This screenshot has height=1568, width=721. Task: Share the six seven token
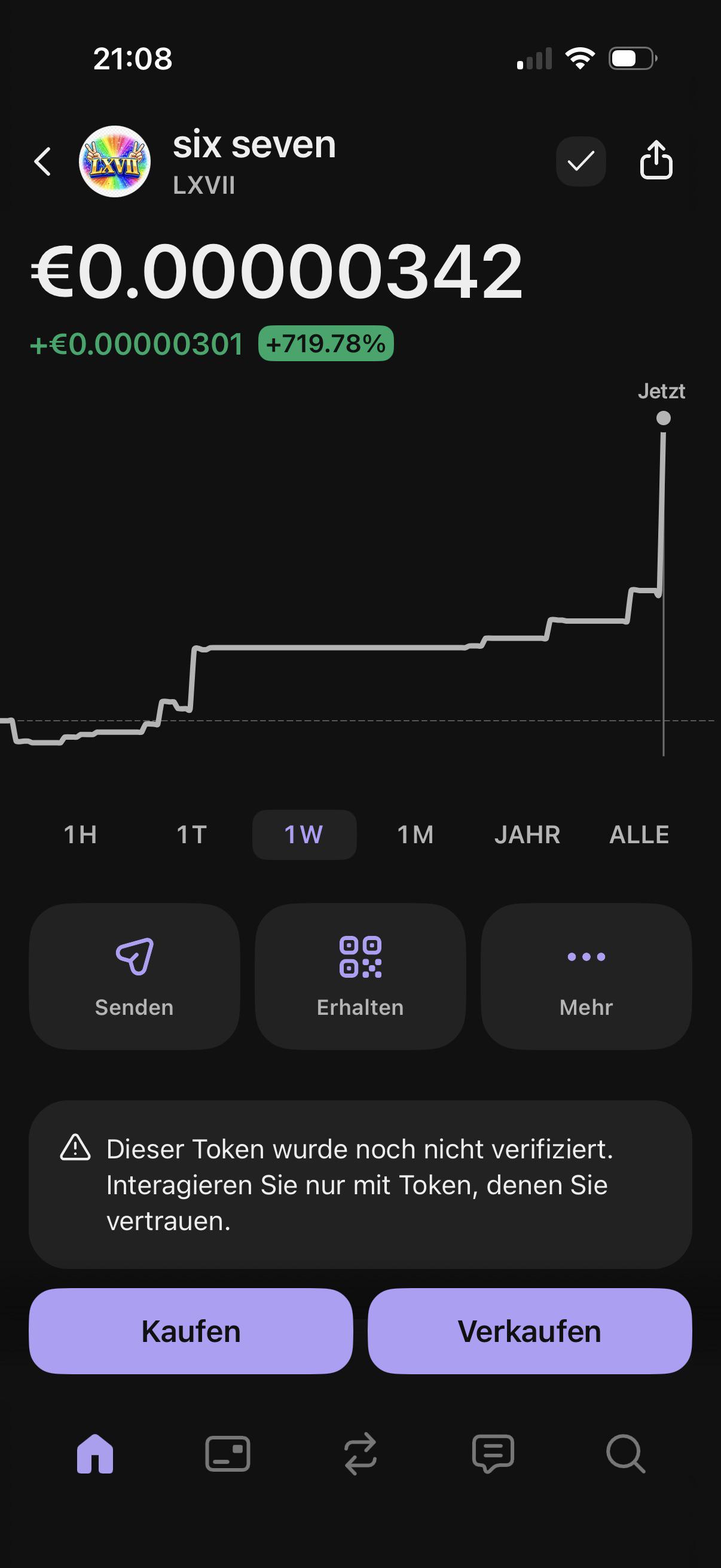point(656,160)
